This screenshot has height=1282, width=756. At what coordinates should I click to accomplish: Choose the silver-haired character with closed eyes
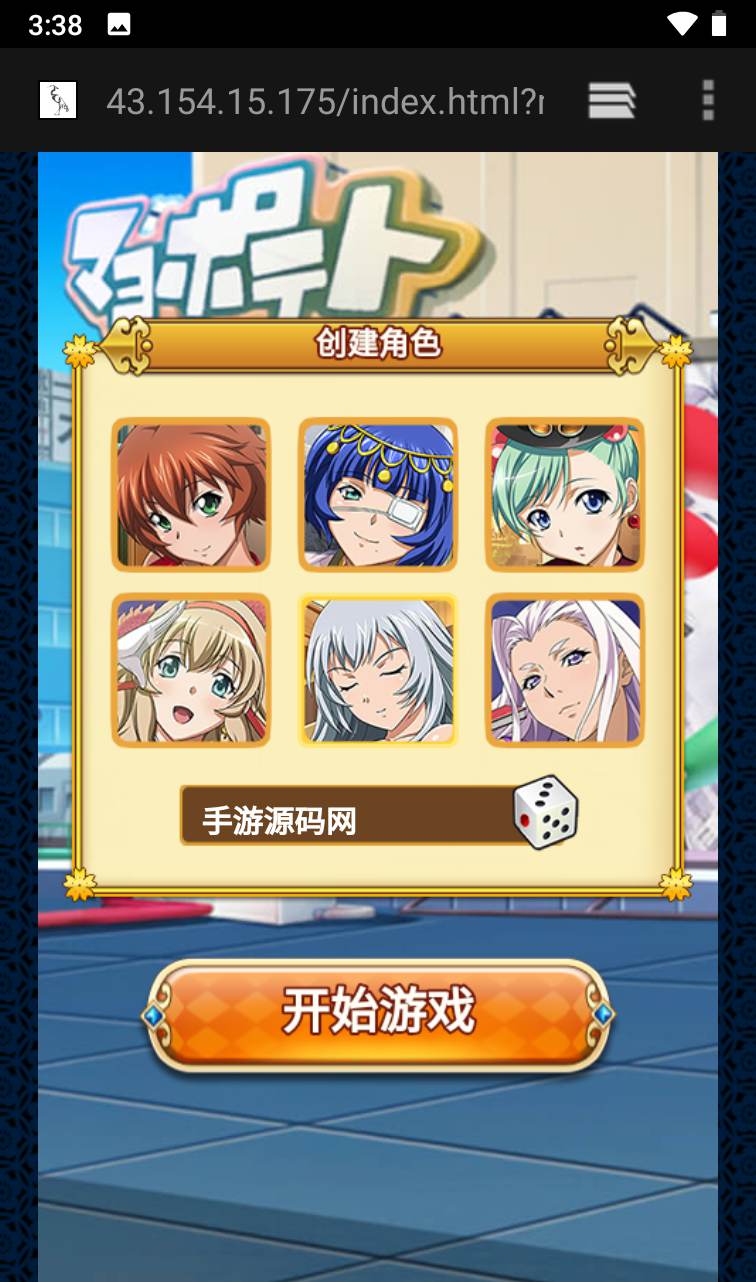tap(378, 670)
